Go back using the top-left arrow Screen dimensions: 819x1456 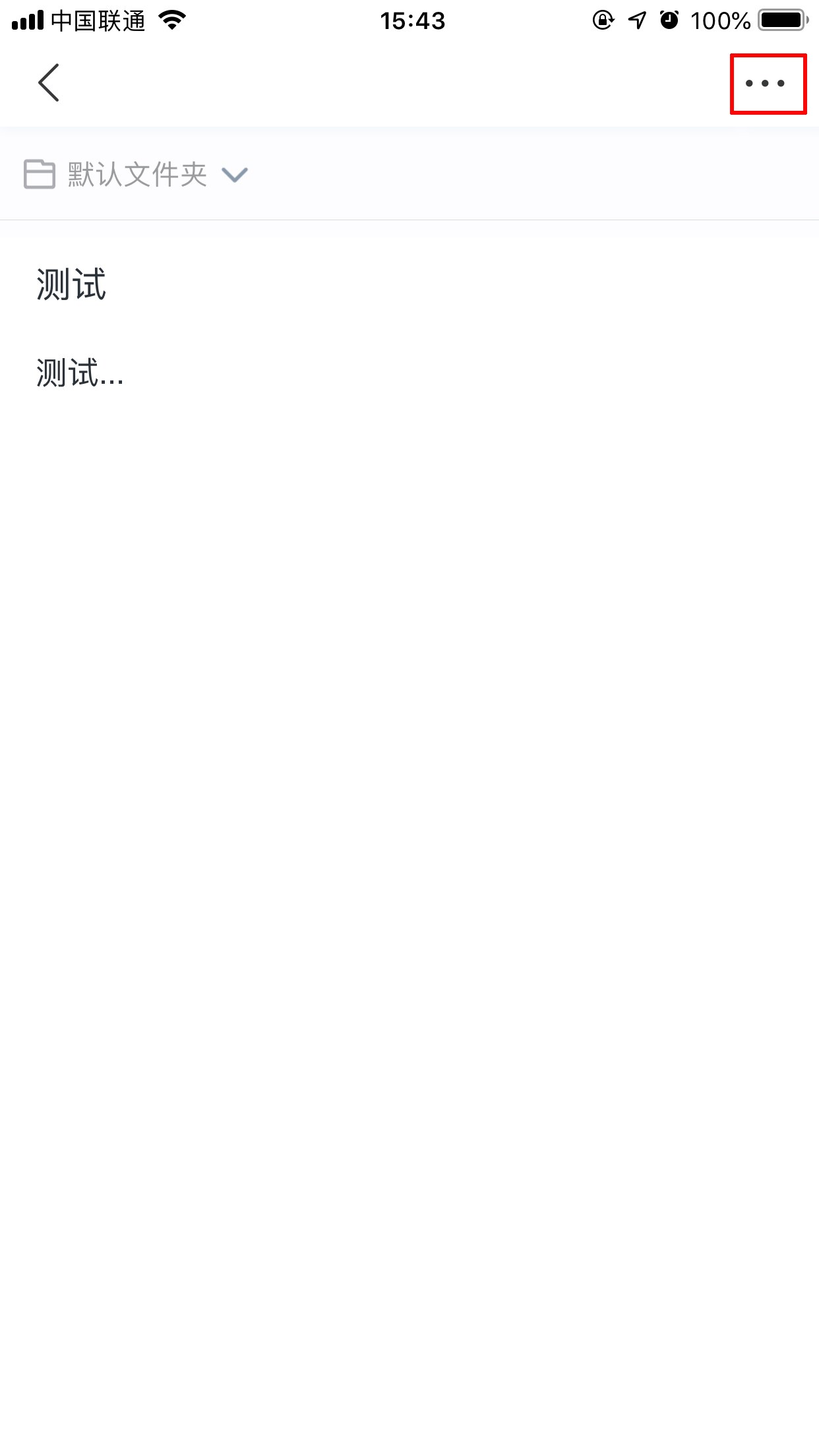tap(49, 83)
